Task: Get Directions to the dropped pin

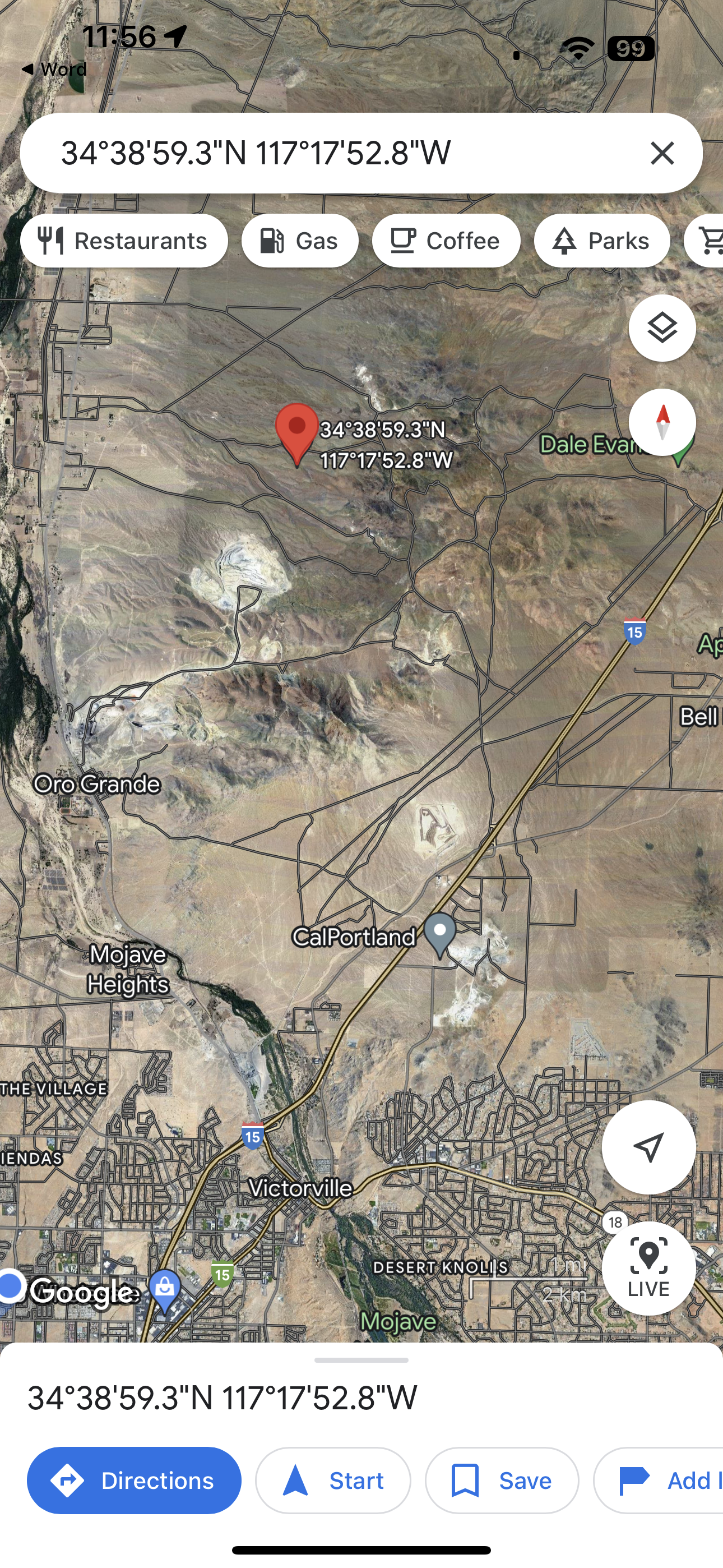Action: click(x=134, y=1481)
